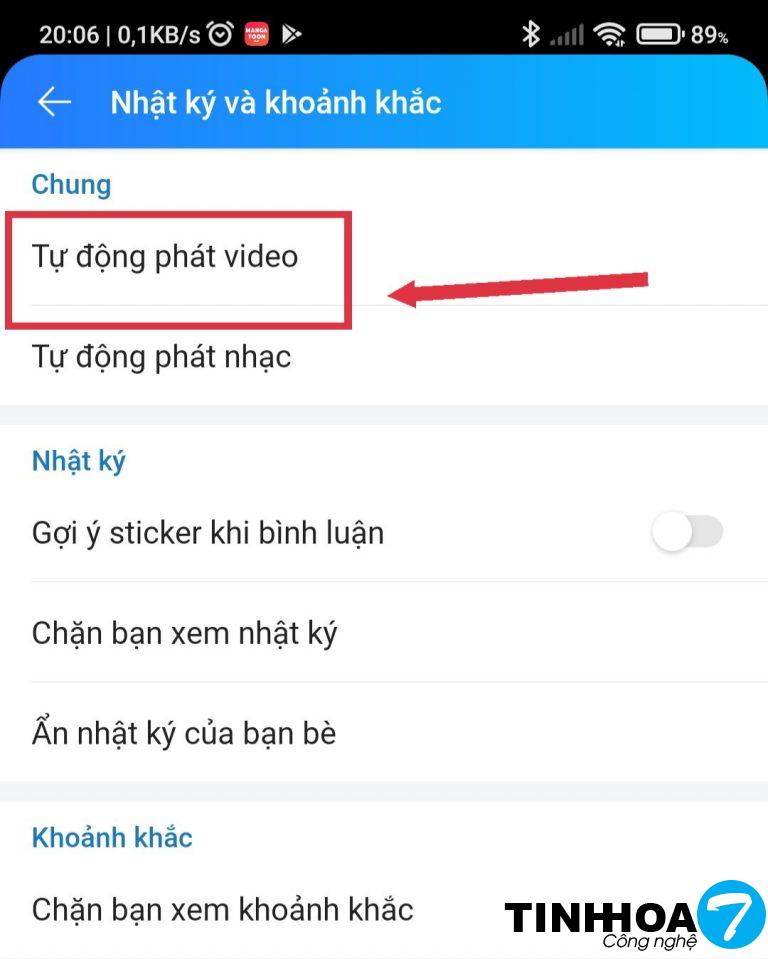The height and width of the screenshot is (959, 768).
Task: Open Tự động phát nhạc setting
Action: click(162, 357)
